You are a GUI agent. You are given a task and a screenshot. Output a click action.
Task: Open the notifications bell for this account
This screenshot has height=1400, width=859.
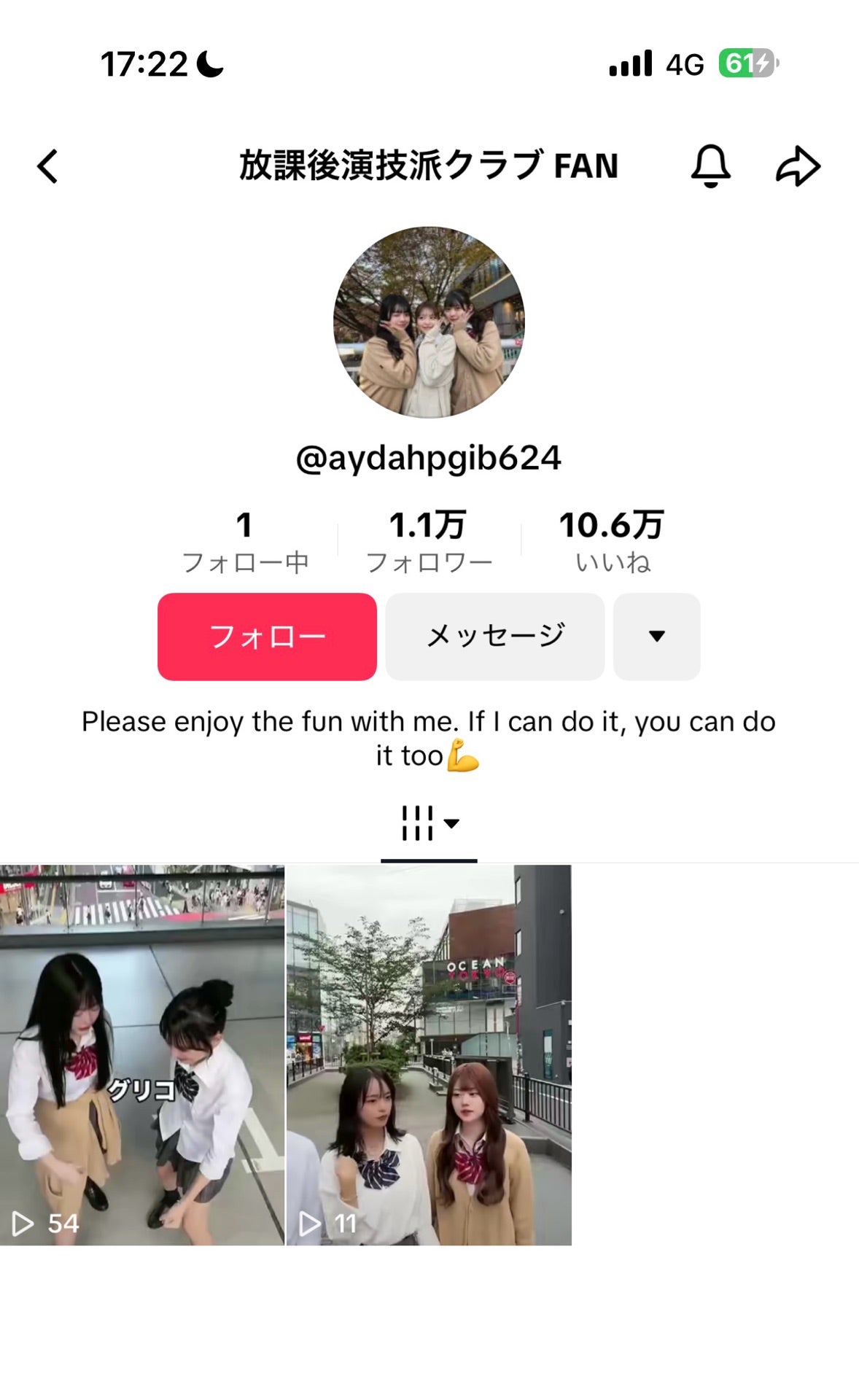click(710, 166)
